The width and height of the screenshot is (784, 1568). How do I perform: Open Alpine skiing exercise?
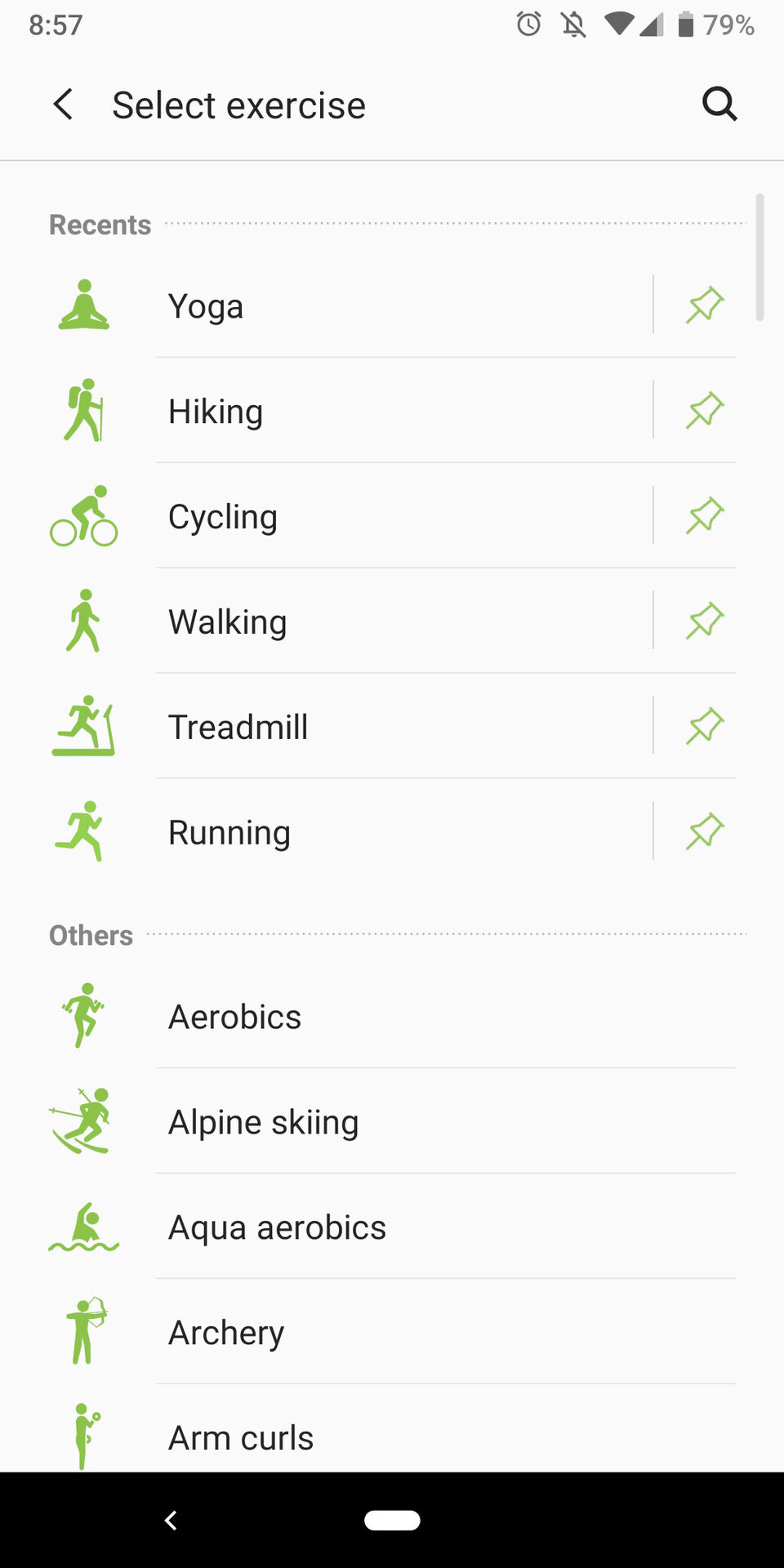tap(367, 1122)
